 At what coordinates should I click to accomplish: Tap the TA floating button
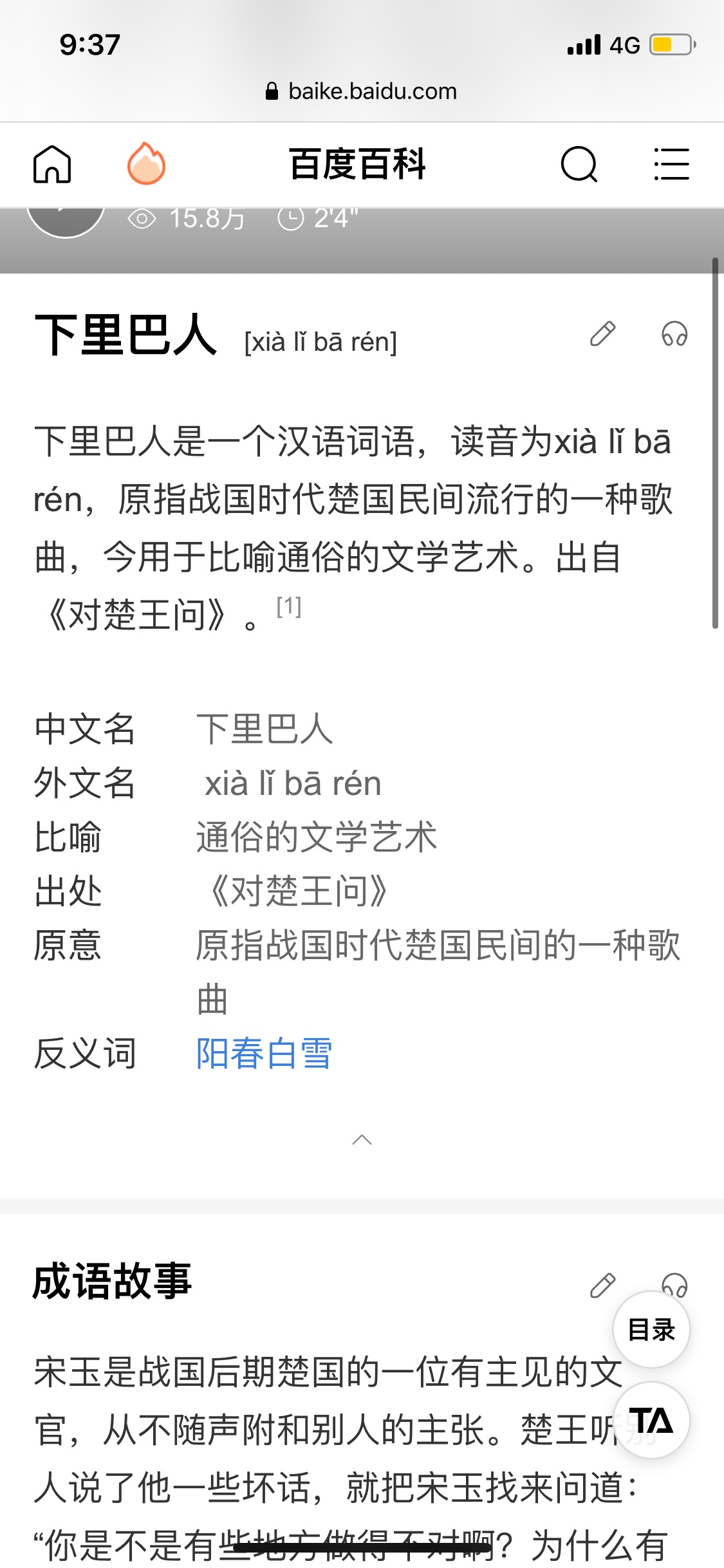(651, 1420)
